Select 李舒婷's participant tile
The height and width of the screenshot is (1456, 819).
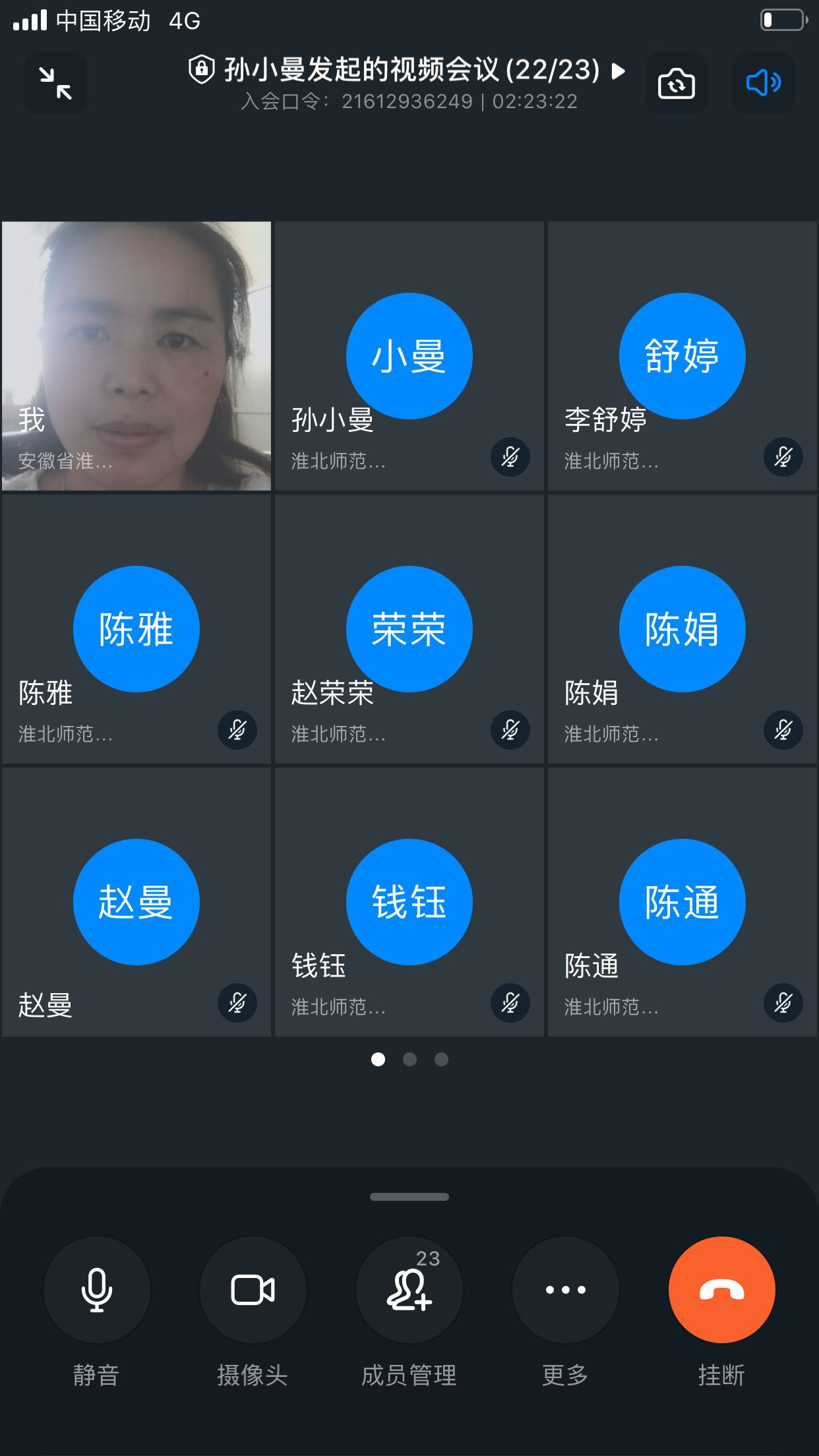click(682, 356)
